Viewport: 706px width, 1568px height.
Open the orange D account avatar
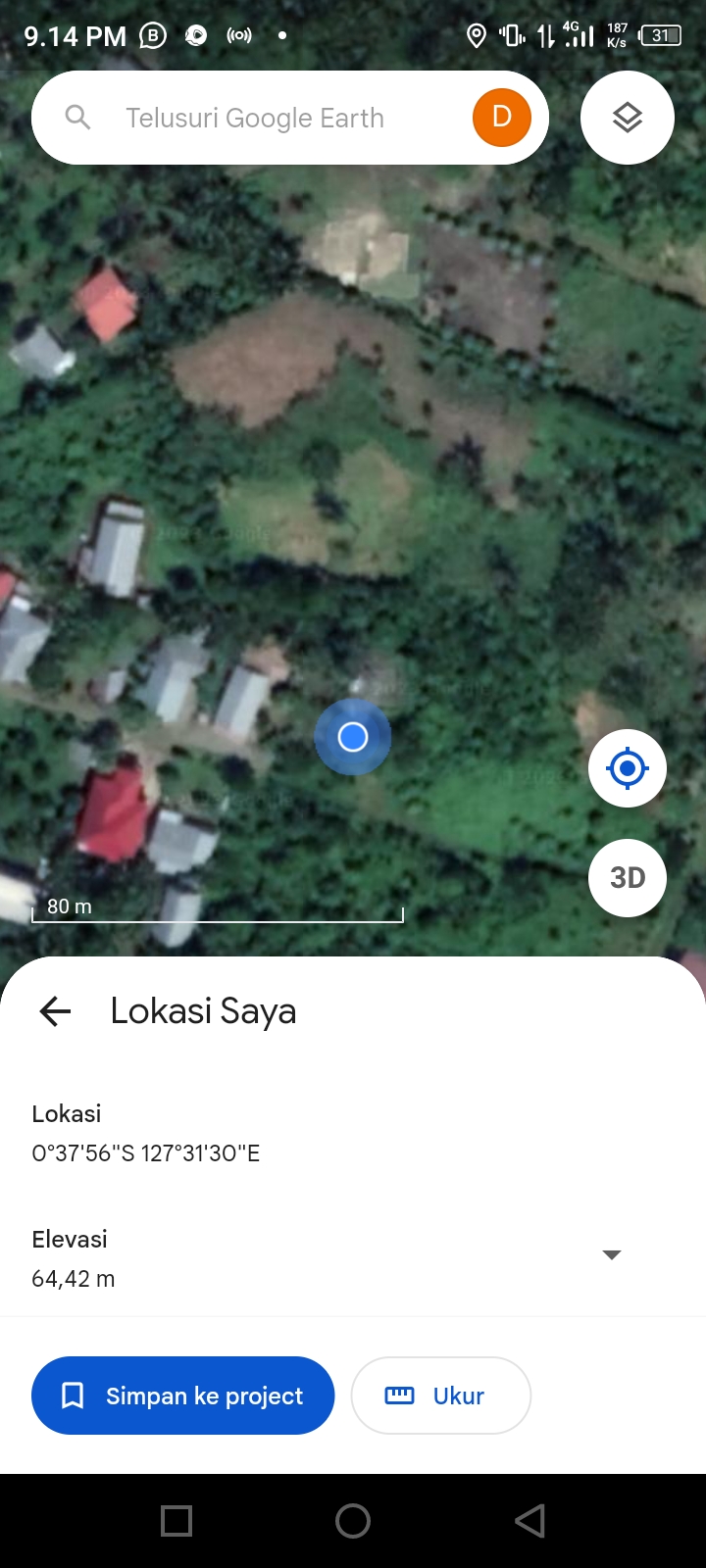(x=502, y=118)
